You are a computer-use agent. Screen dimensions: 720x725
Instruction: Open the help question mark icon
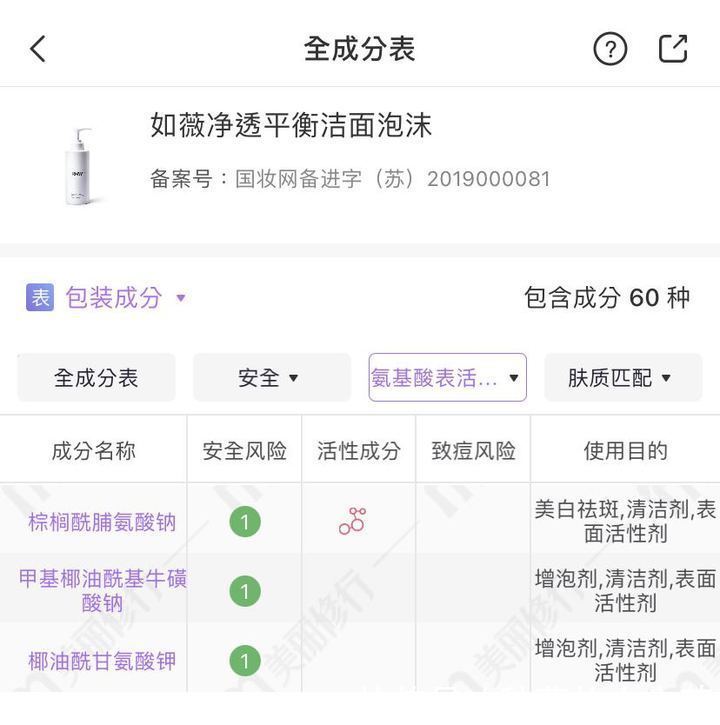click(610, 47)
